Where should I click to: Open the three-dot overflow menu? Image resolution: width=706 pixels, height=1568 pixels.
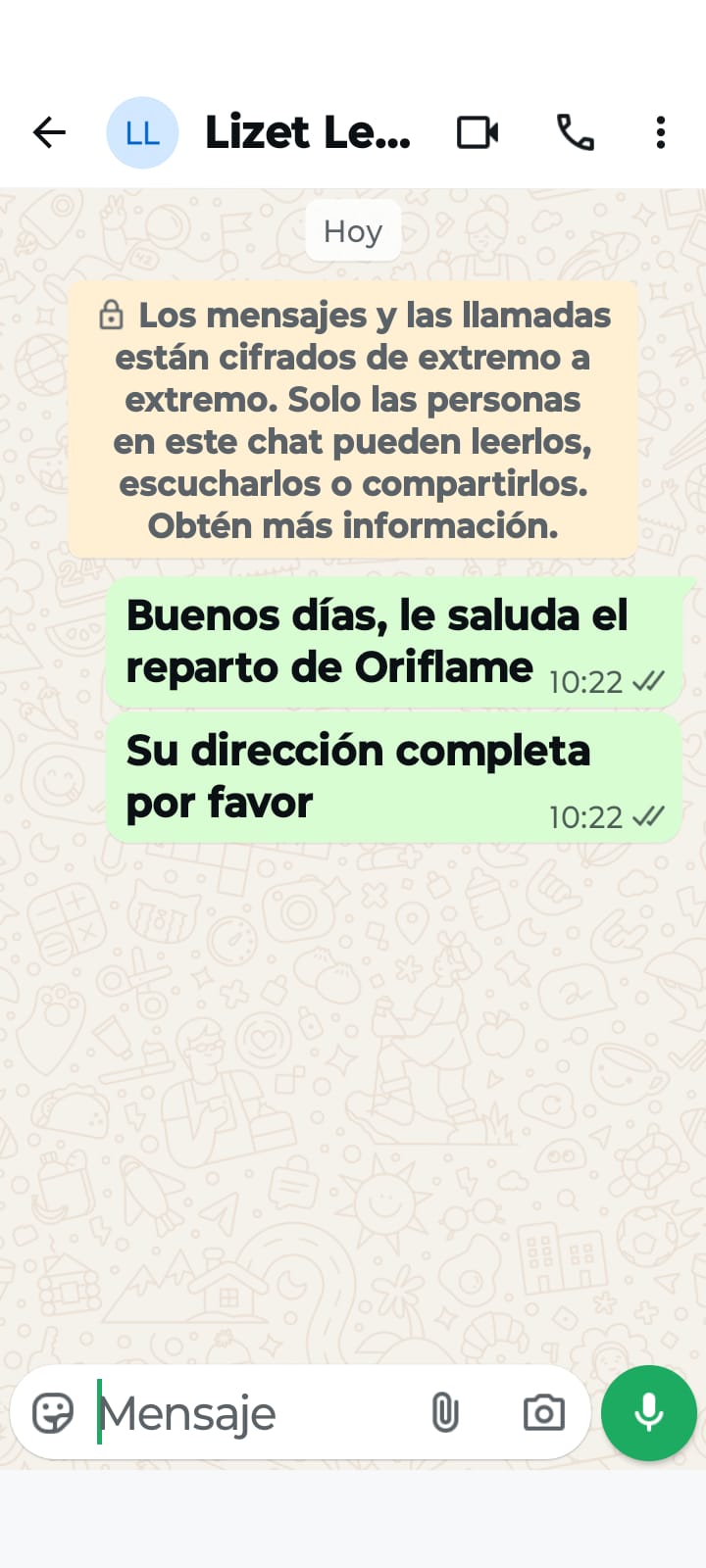pyautogui.click(x=661, y=132)
